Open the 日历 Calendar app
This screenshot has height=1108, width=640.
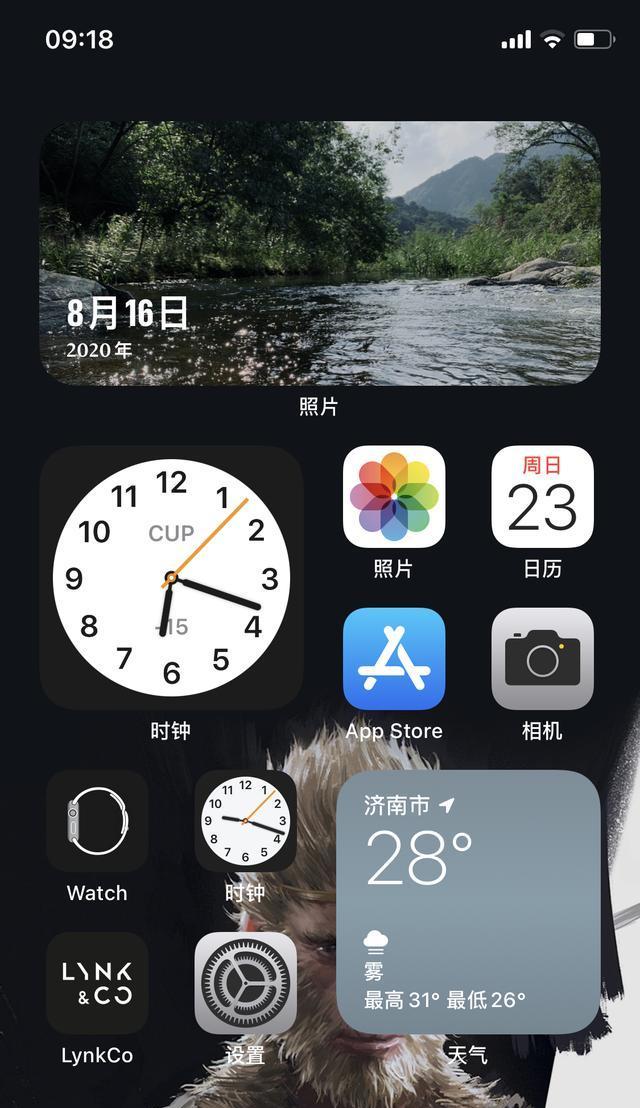543,496
